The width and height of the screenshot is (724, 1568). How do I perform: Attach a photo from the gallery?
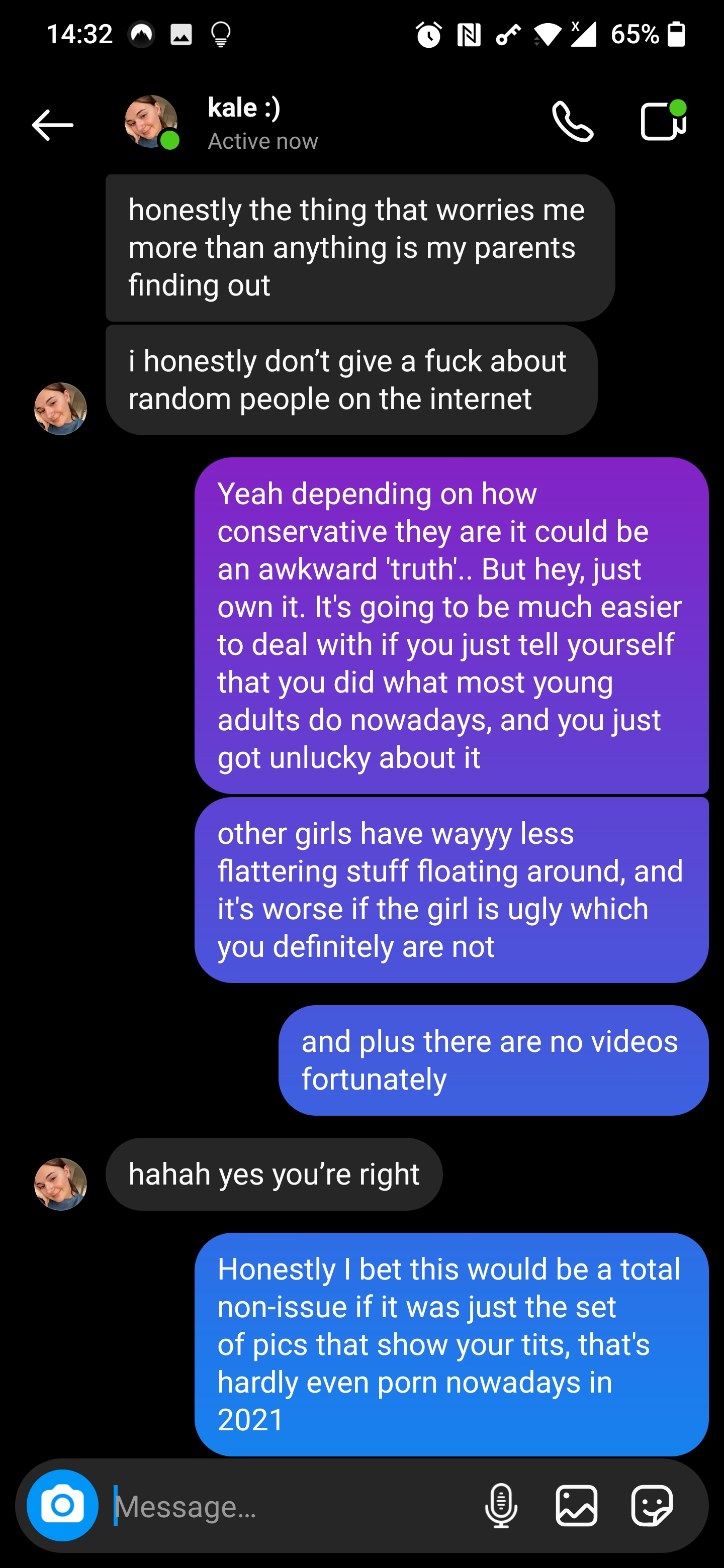point(576,1505)
